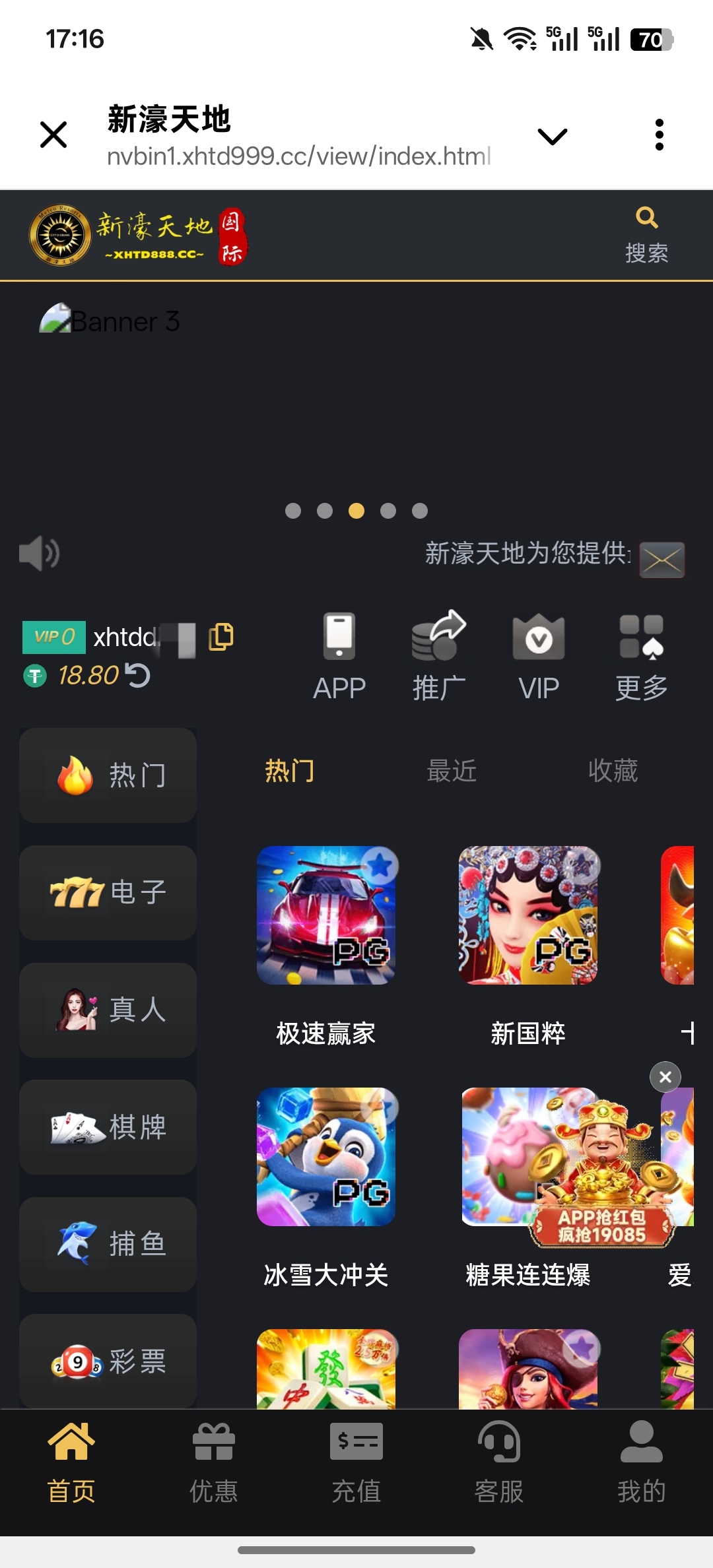Go to the 充值 recharge tab
Screen dimensions: 713x1568
[x=356, y=1462]
